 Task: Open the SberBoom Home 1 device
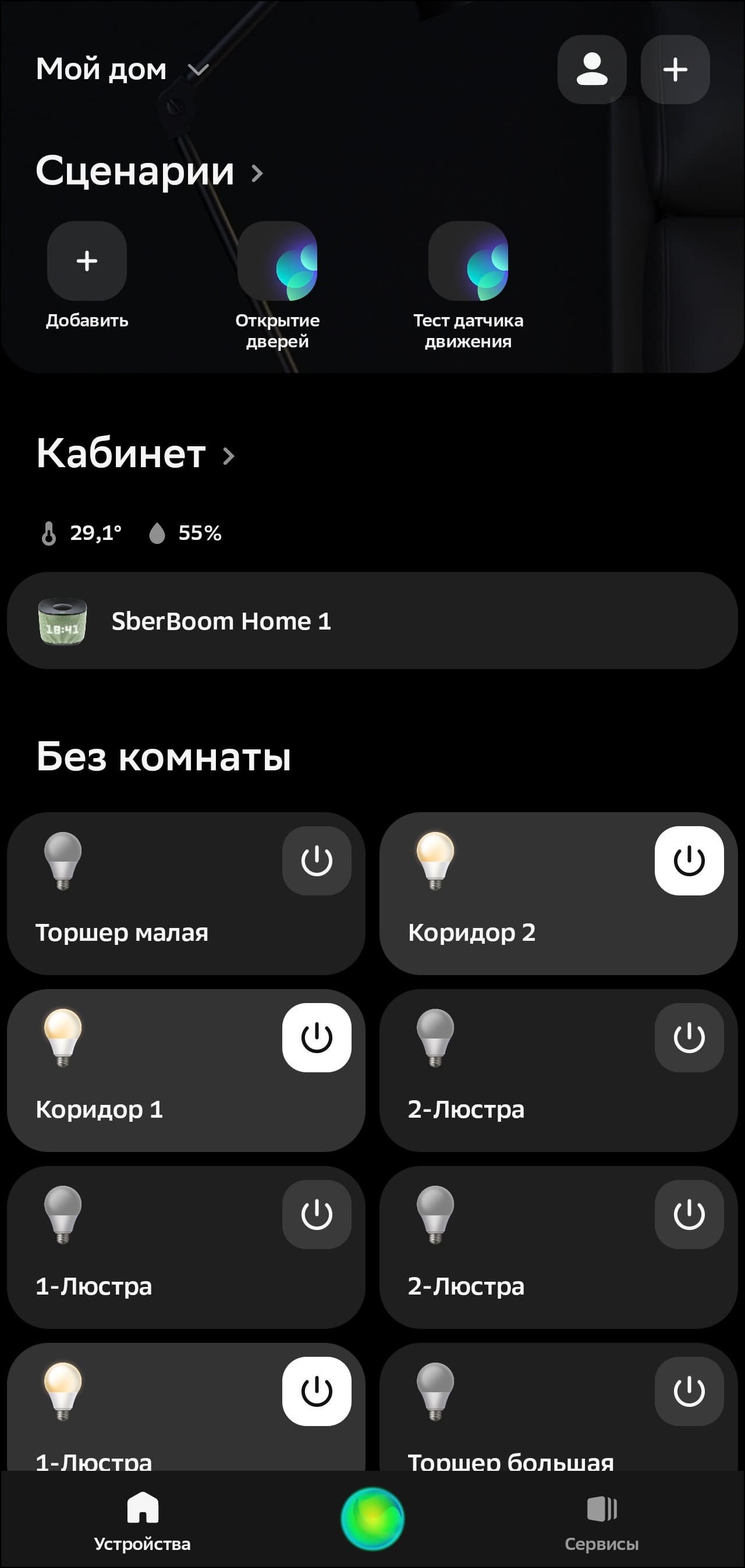point(372,621)
